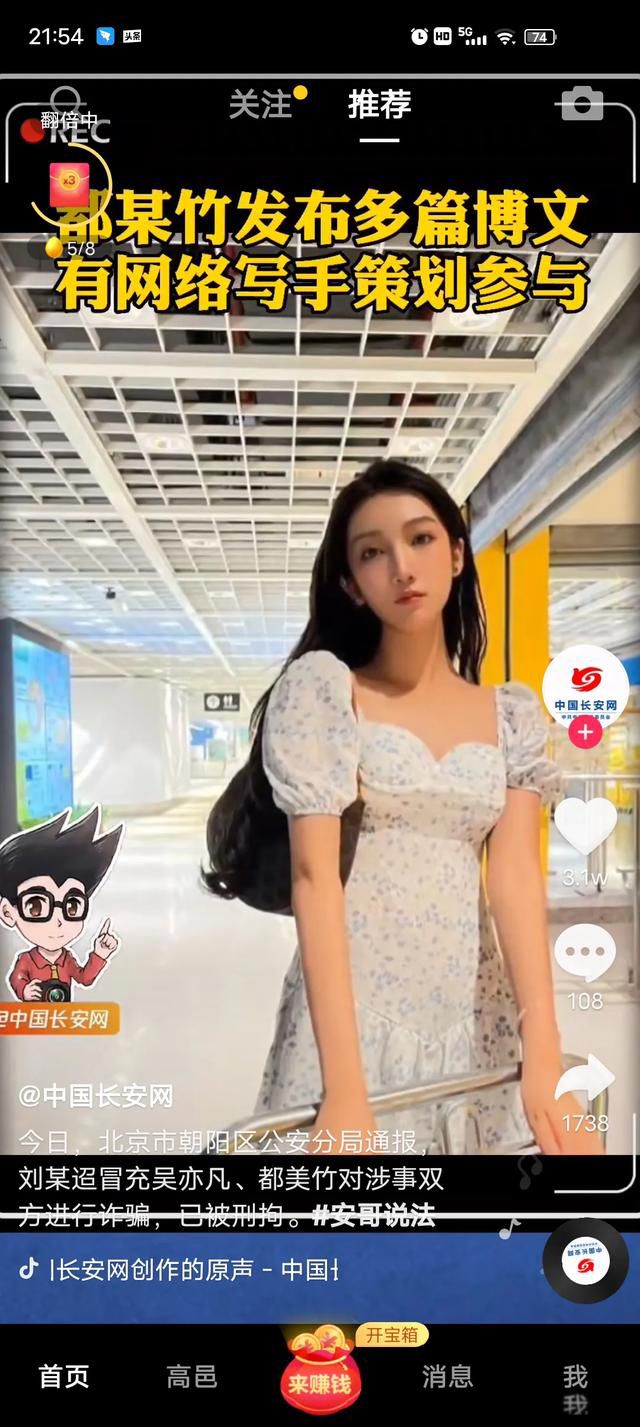Open the spinning music disc
Screen dimensions: 640x1427
tap(585, 1262)
